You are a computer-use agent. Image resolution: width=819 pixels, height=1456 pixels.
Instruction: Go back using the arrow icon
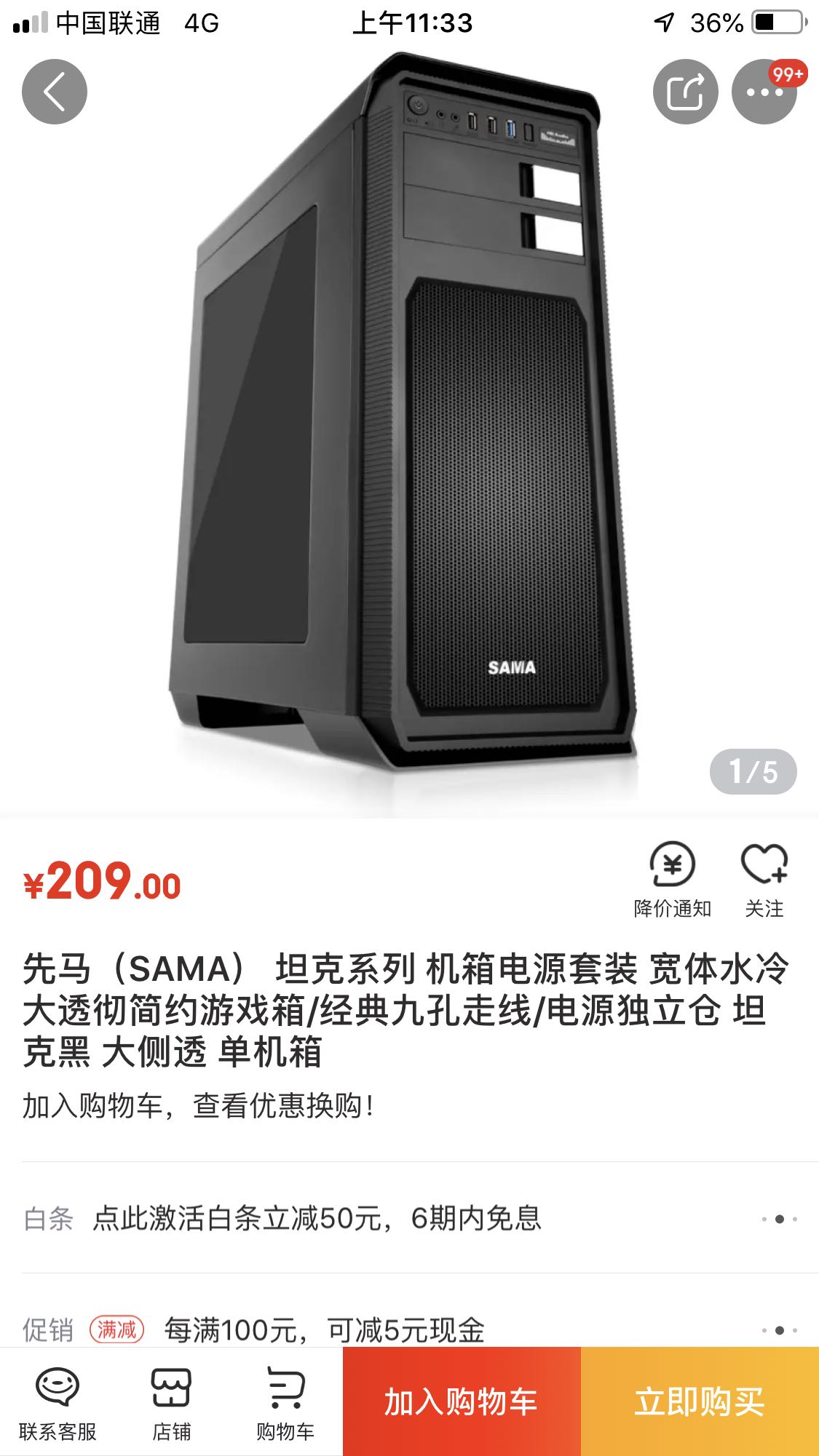(55, 92)
